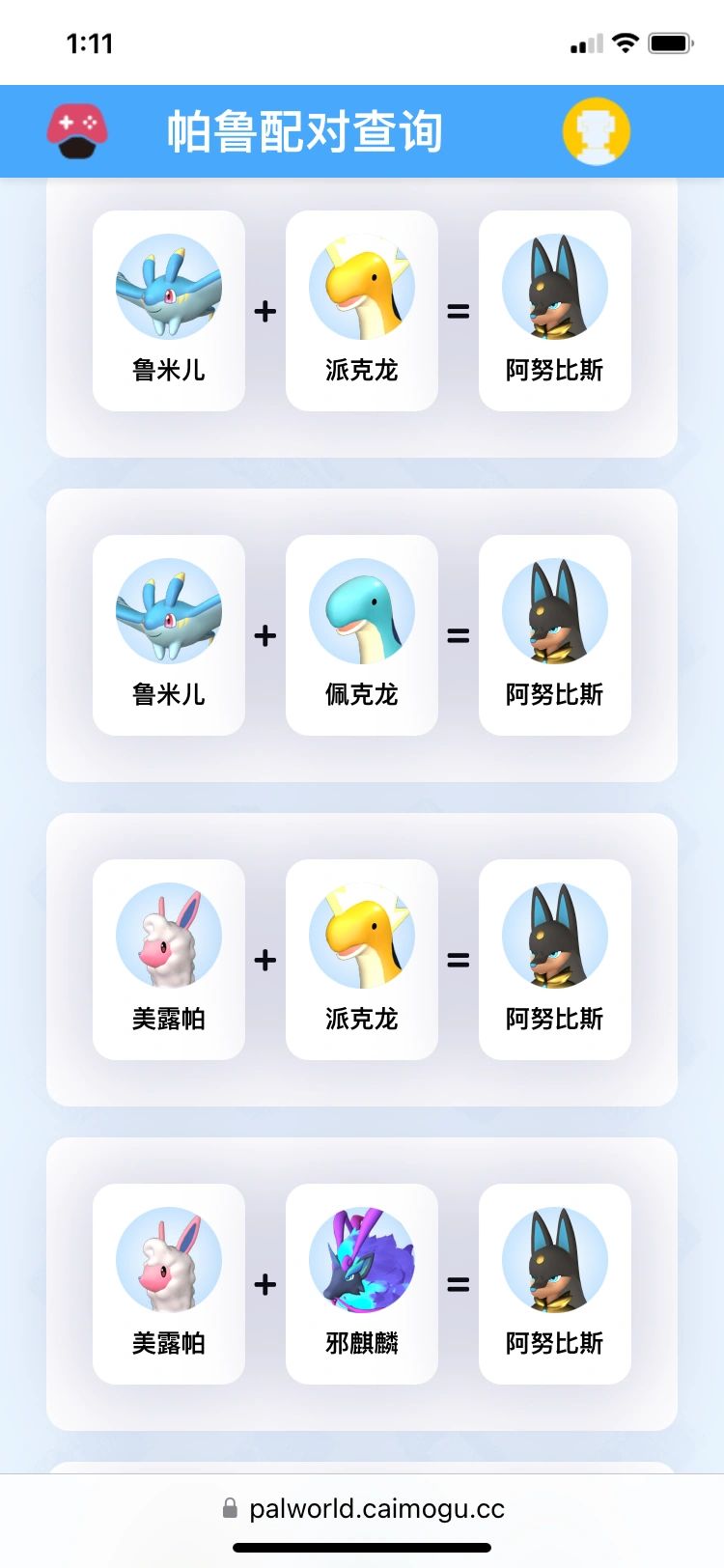Select the 鲁米儿 icon in the second pairing
This screenshot has width=724, height=1568.
tap(168, 612)
